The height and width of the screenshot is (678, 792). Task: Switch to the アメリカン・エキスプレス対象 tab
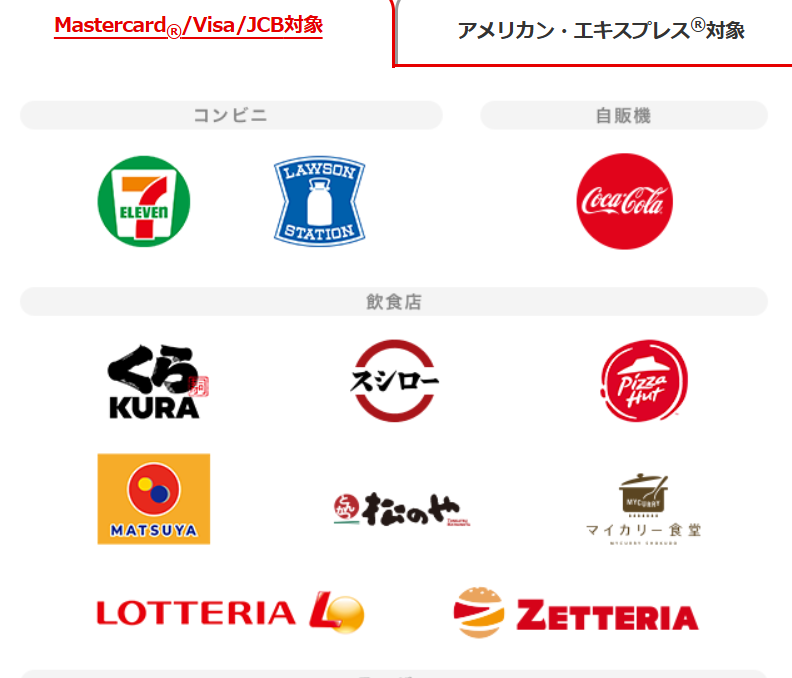click(600, 30)
